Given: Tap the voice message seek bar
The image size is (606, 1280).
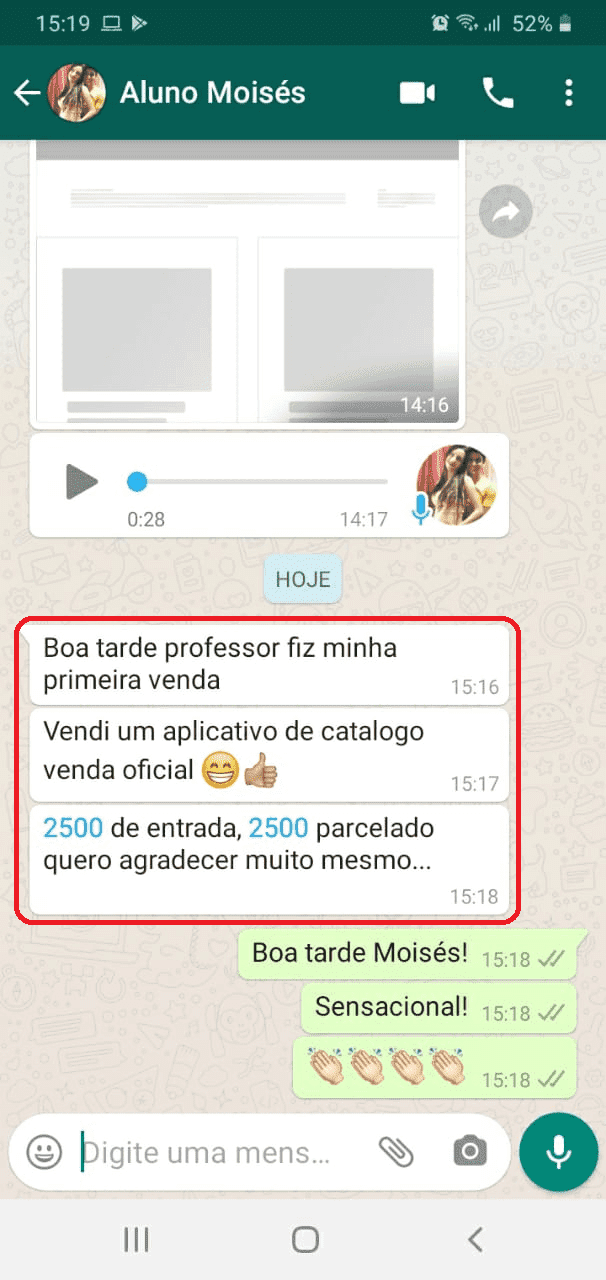Looking at the screenshot, I should tap(260, 482).
